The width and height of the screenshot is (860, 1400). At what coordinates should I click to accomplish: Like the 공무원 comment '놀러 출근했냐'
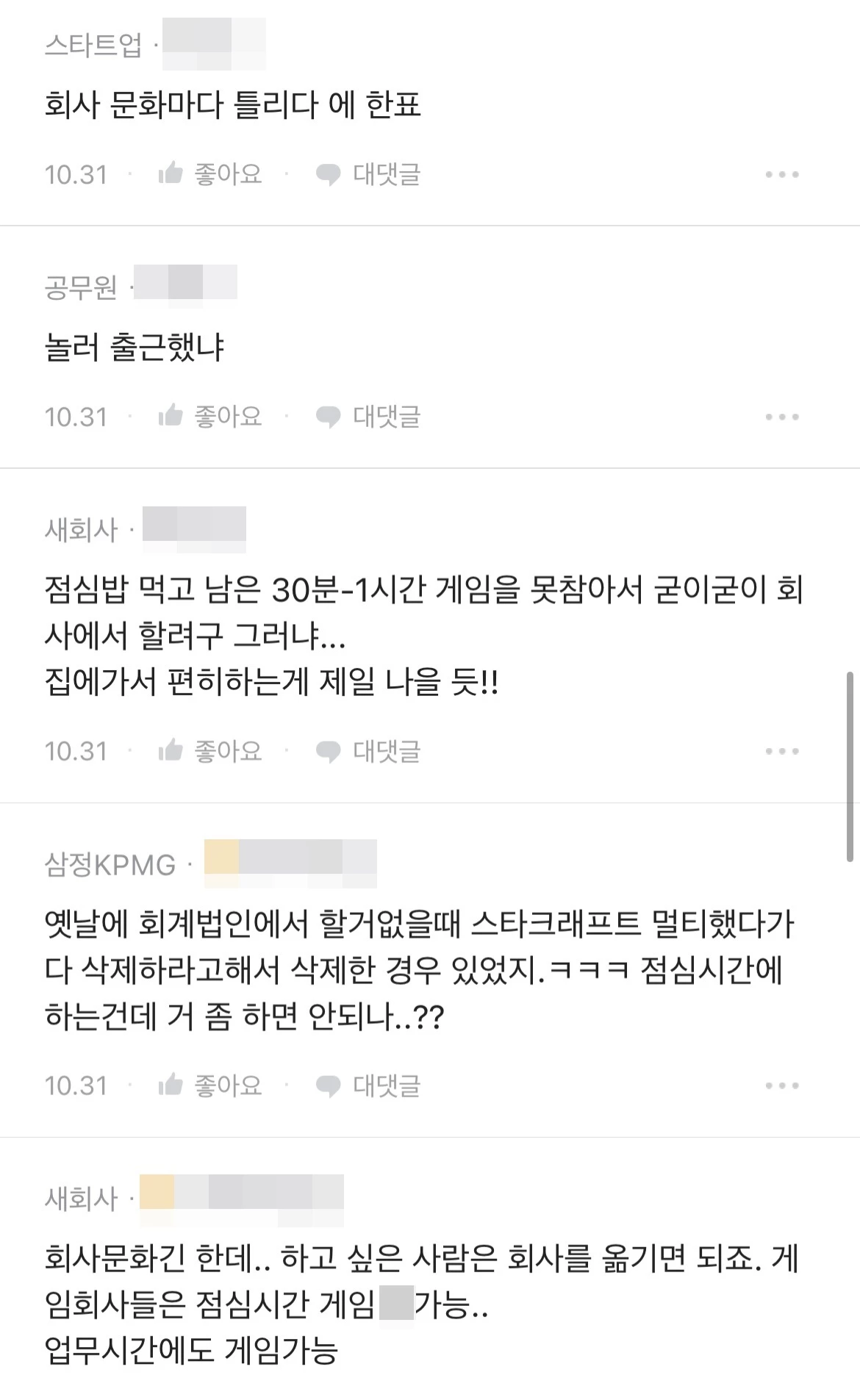point(210,417)
